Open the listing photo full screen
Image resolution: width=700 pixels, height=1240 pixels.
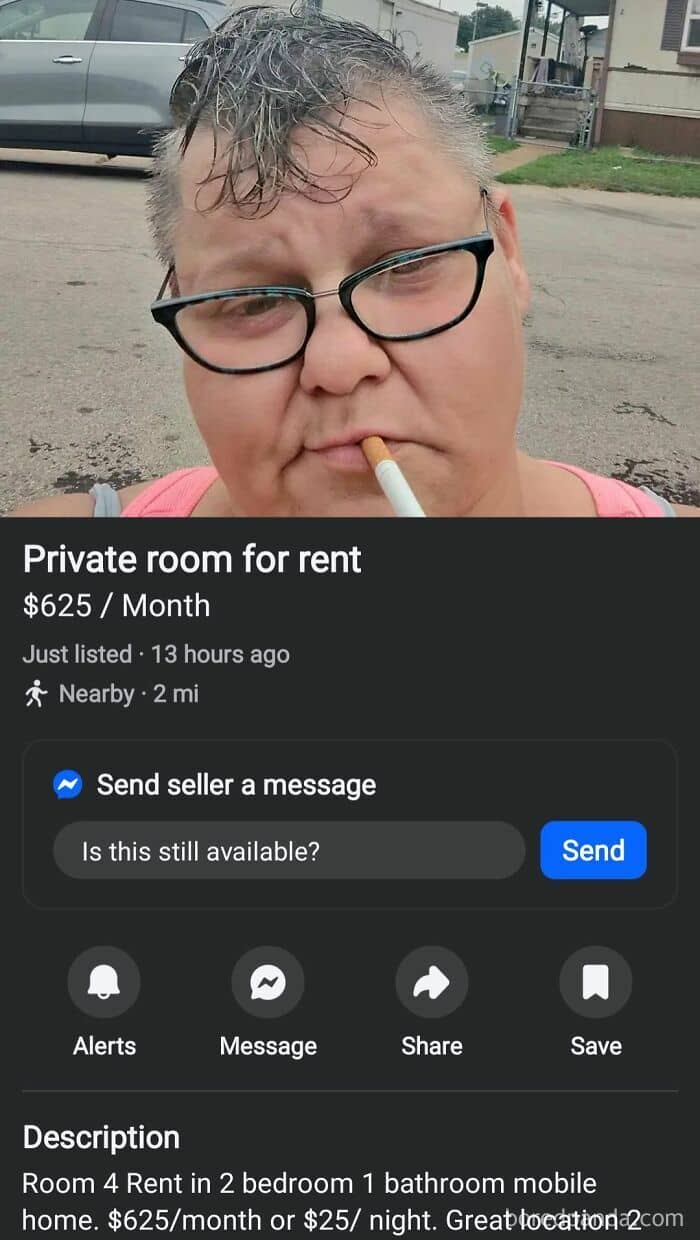tap(350, 258)
